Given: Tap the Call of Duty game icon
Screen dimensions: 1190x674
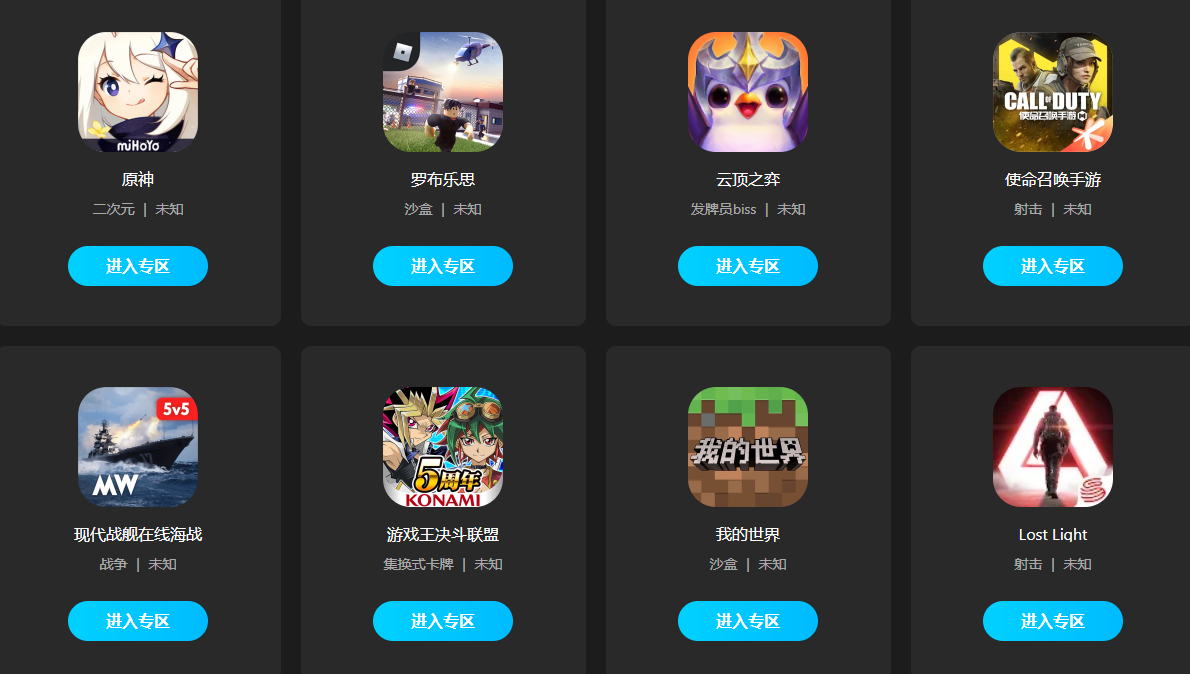Looking at the screenshot, I should (1053, 92).
